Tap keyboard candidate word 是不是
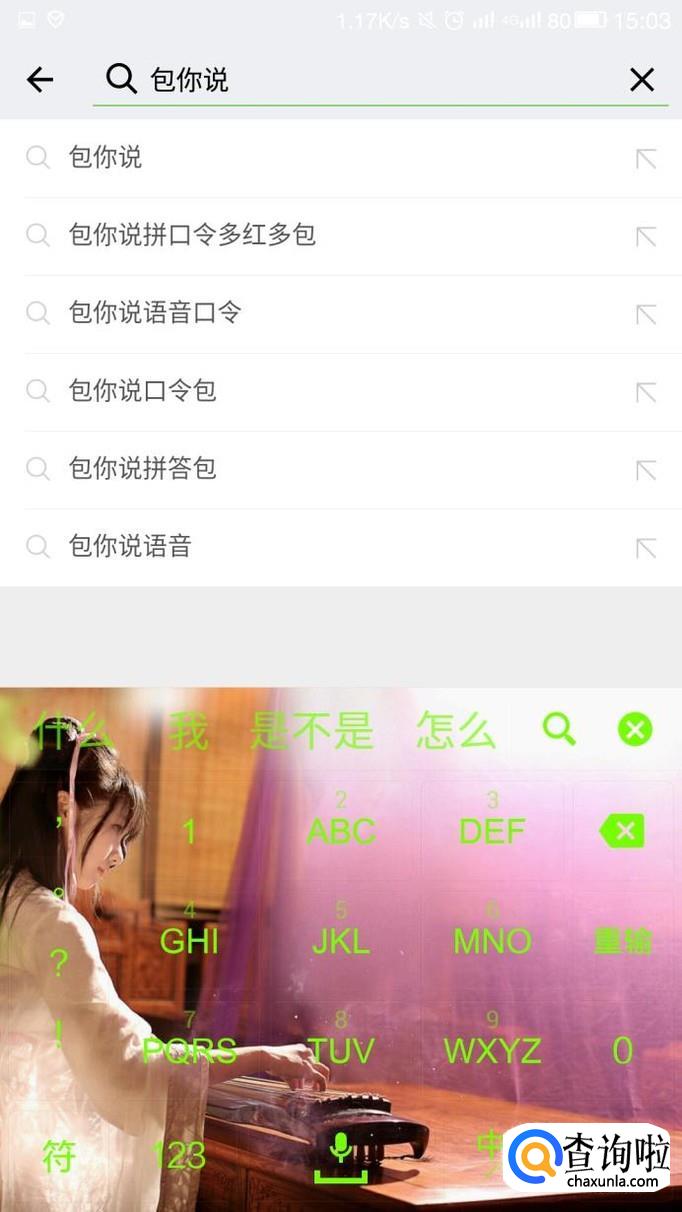Screen dimensions: 682x1212 click(311, 732)
